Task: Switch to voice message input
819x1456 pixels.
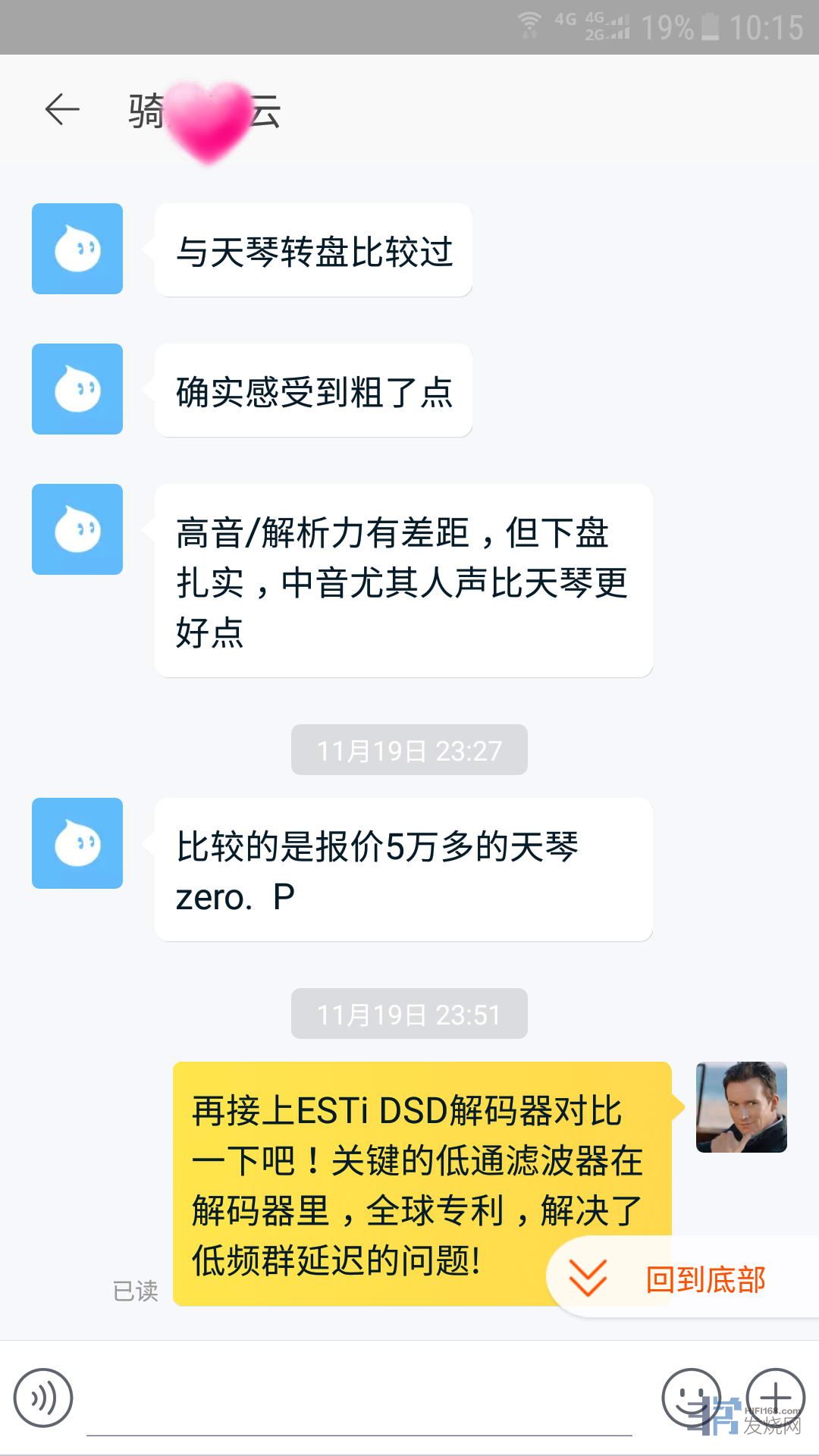Action: tap(43, 1397)
